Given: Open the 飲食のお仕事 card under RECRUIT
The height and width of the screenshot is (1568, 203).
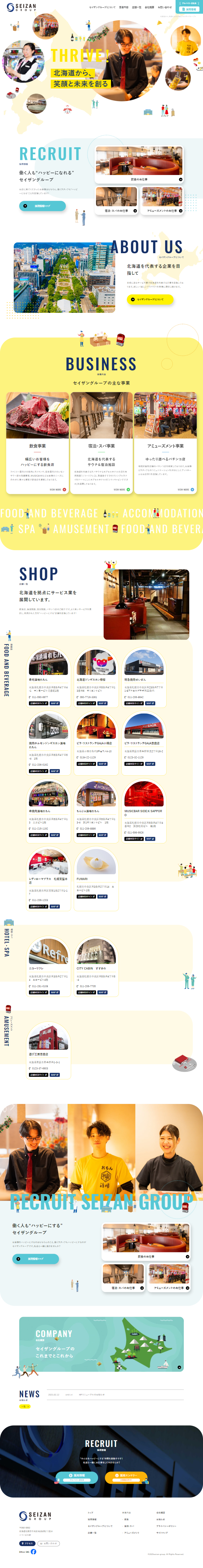Looking at the screenshot, I should [x=138, y=180].
